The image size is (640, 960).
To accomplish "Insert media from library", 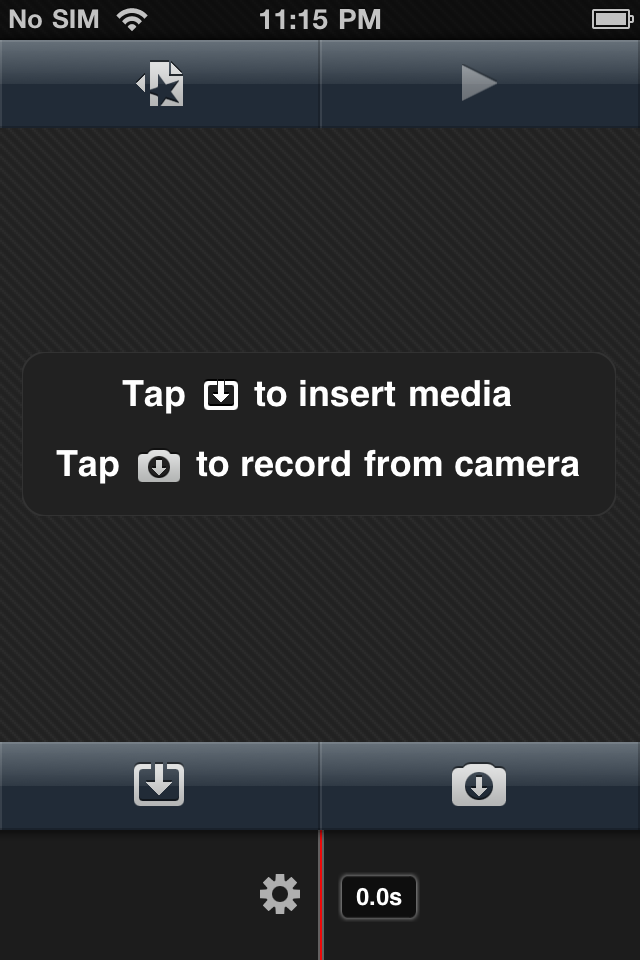I will (159, 785).
